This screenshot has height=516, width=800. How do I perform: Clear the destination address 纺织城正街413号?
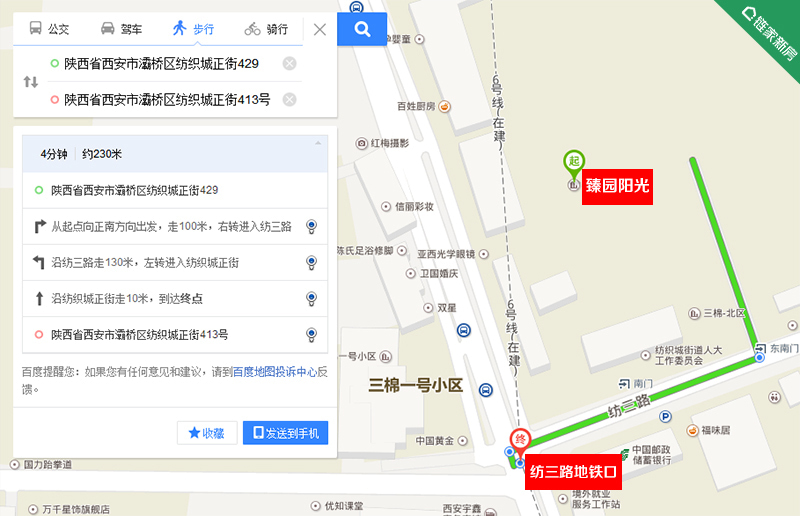click(289, 99)
